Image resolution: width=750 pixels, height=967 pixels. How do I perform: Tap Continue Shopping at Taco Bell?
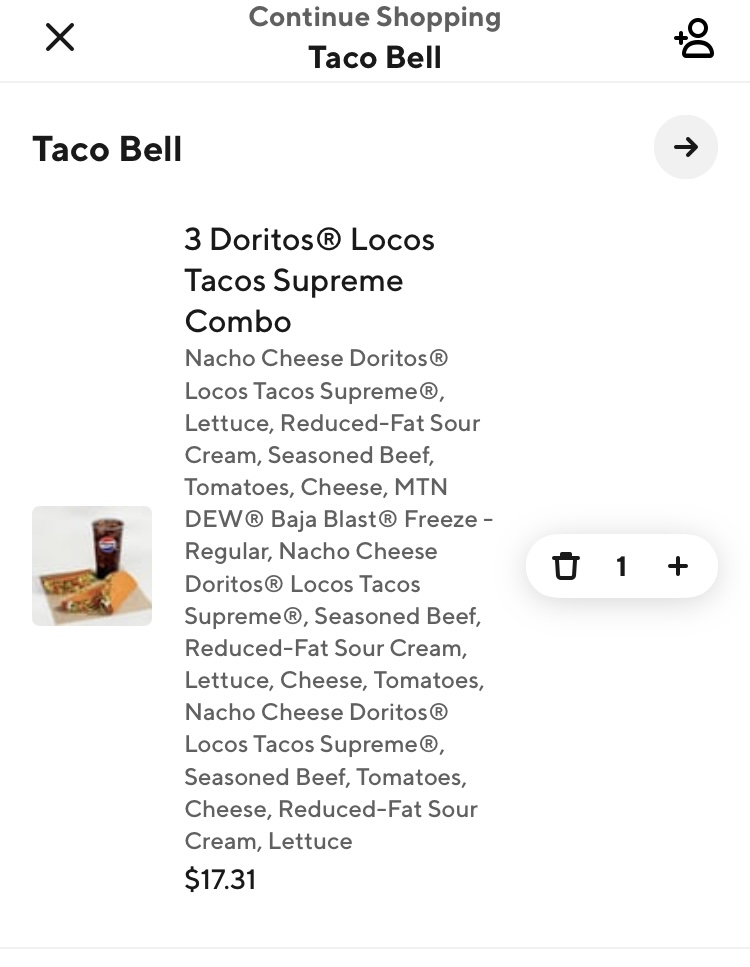(x=375, y=38)
